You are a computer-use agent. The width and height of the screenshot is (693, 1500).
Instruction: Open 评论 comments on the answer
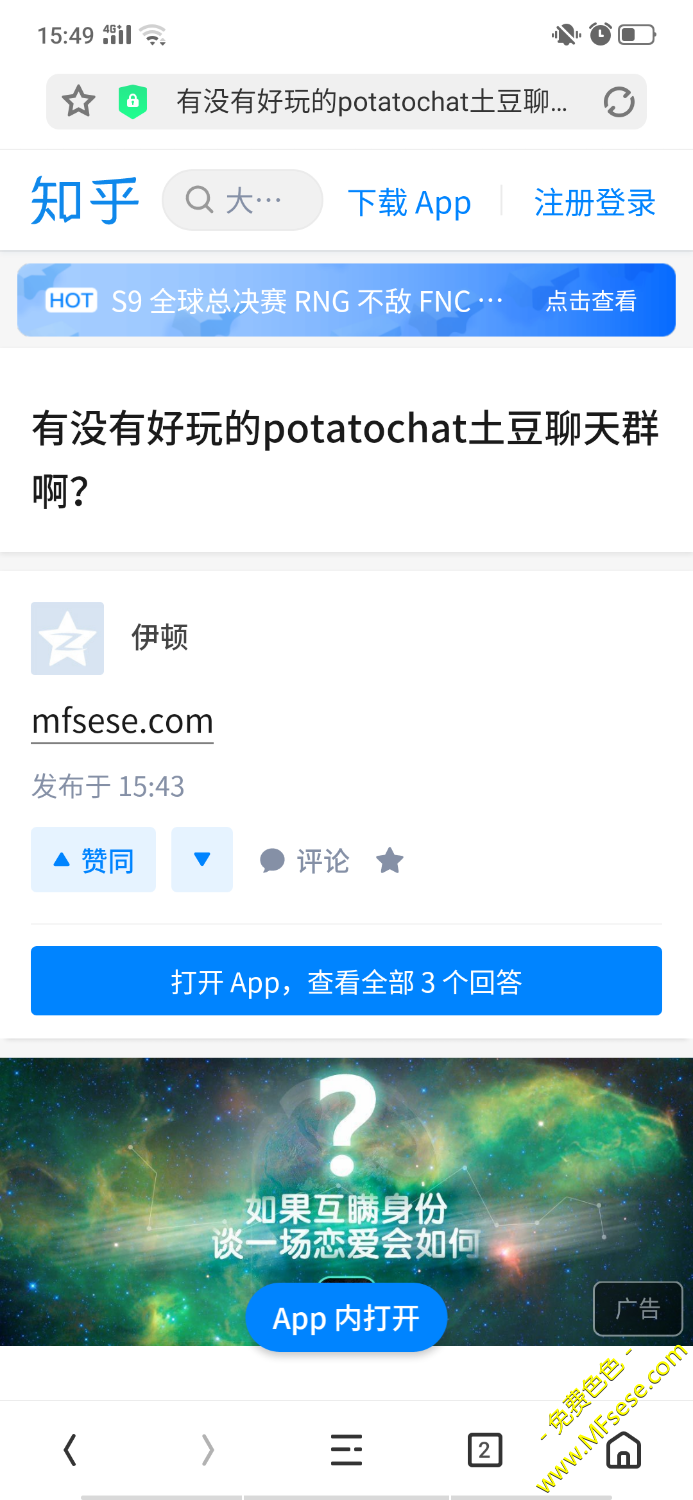[305, 860]
